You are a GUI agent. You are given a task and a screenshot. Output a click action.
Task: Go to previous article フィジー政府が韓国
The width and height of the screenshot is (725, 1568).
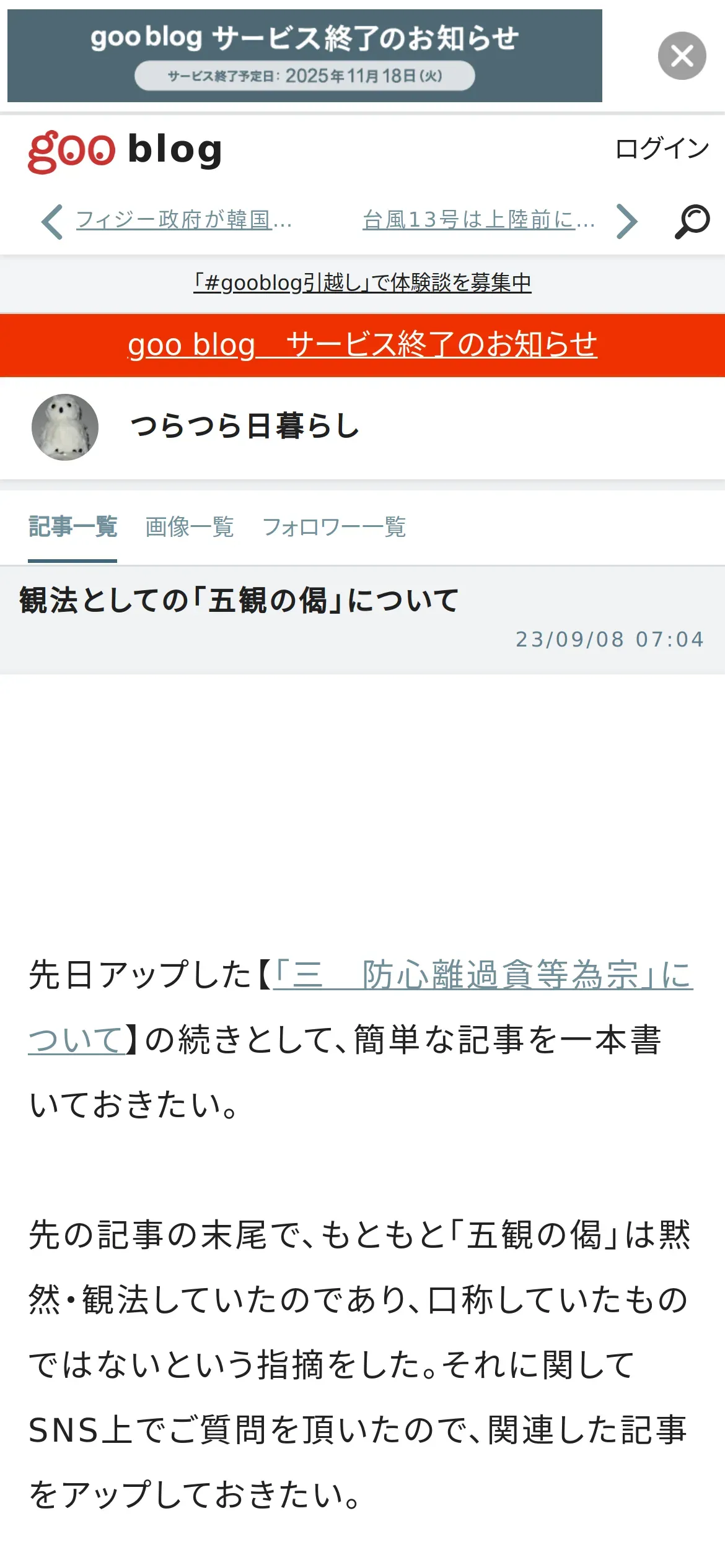[x=183, y=220]
